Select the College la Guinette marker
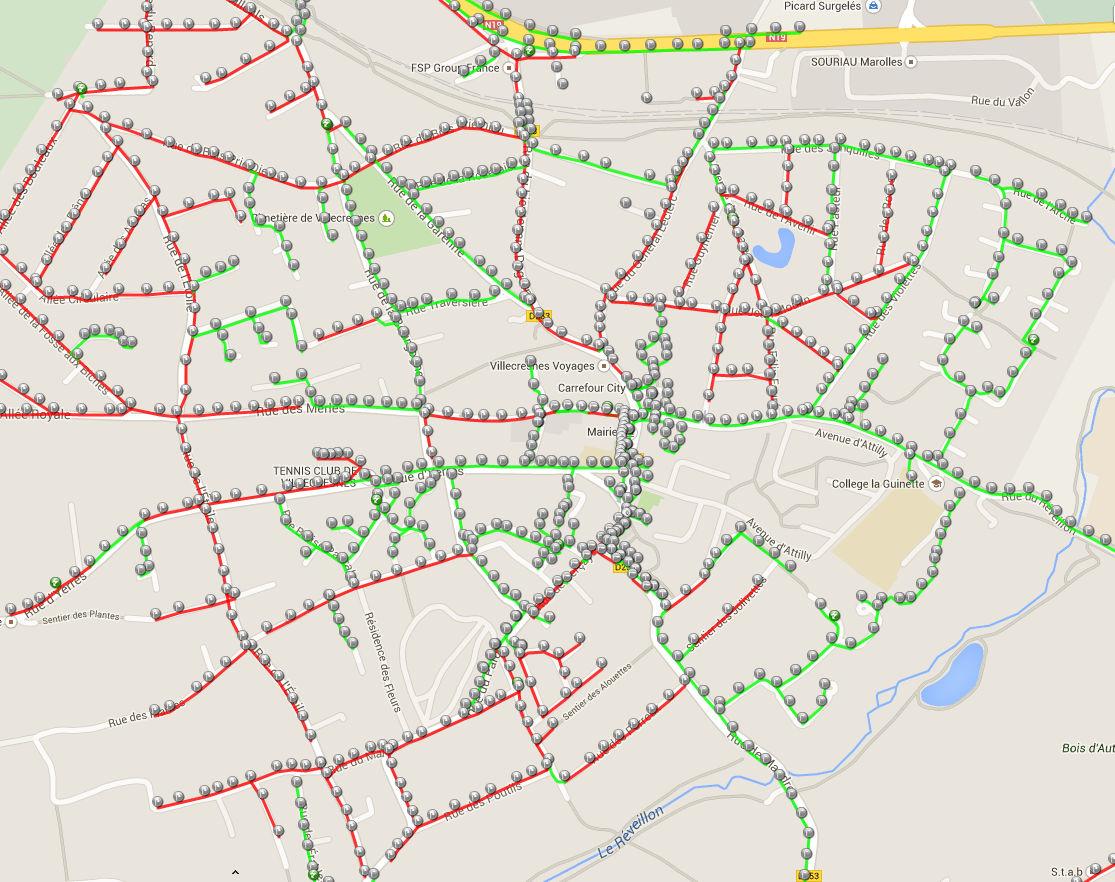This screenshot has width=1115, height=882. (937, 484)
